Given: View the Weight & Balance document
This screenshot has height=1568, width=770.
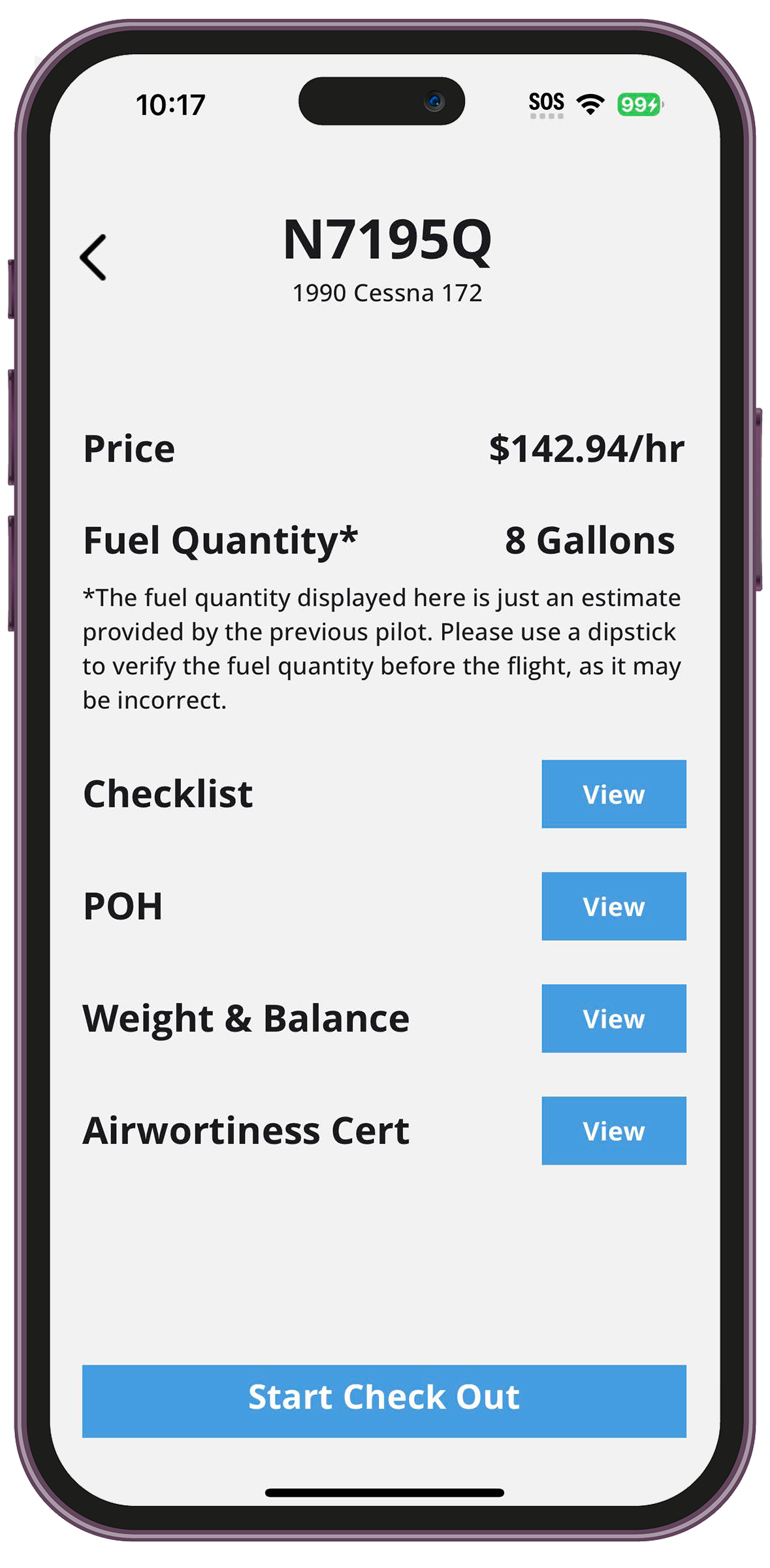Looking at the screenshot, I should [613, 1019].
